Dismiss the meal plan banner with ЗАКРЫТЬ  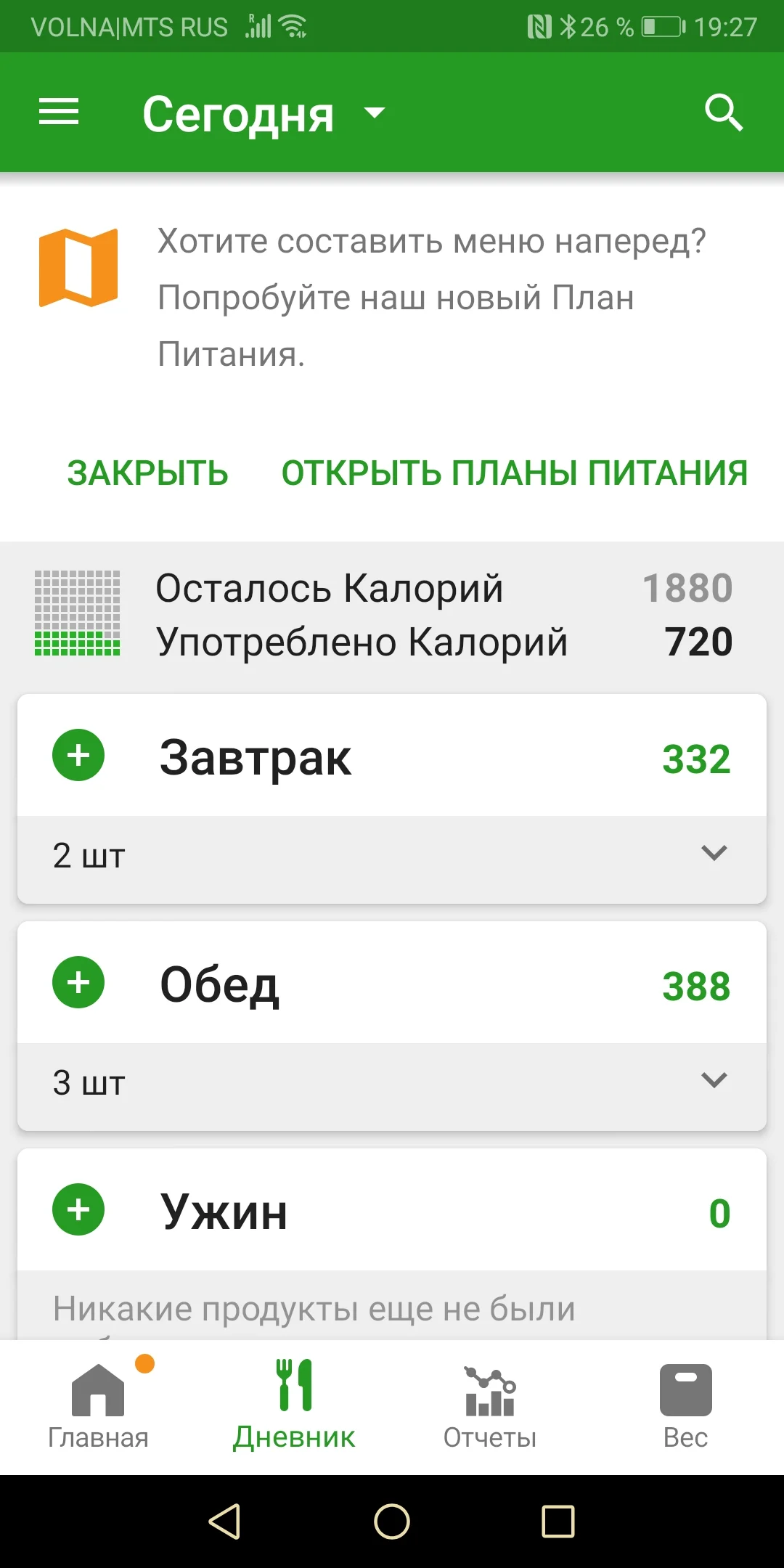click(x=147, y=473)
